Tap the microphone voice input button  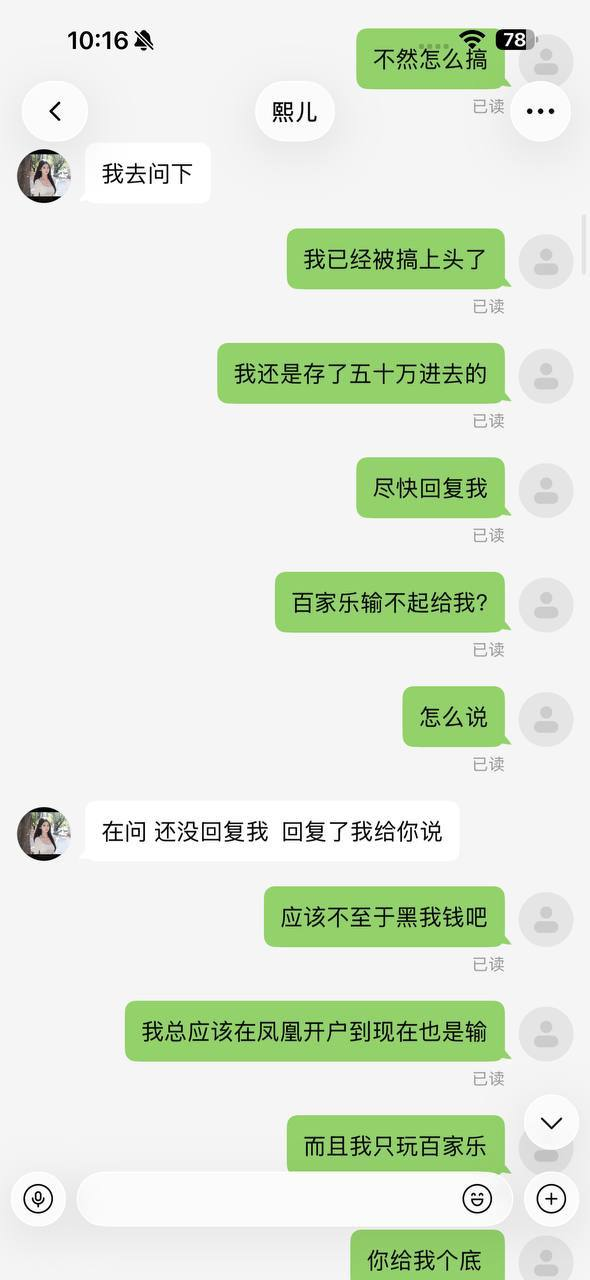(38, 1199)
